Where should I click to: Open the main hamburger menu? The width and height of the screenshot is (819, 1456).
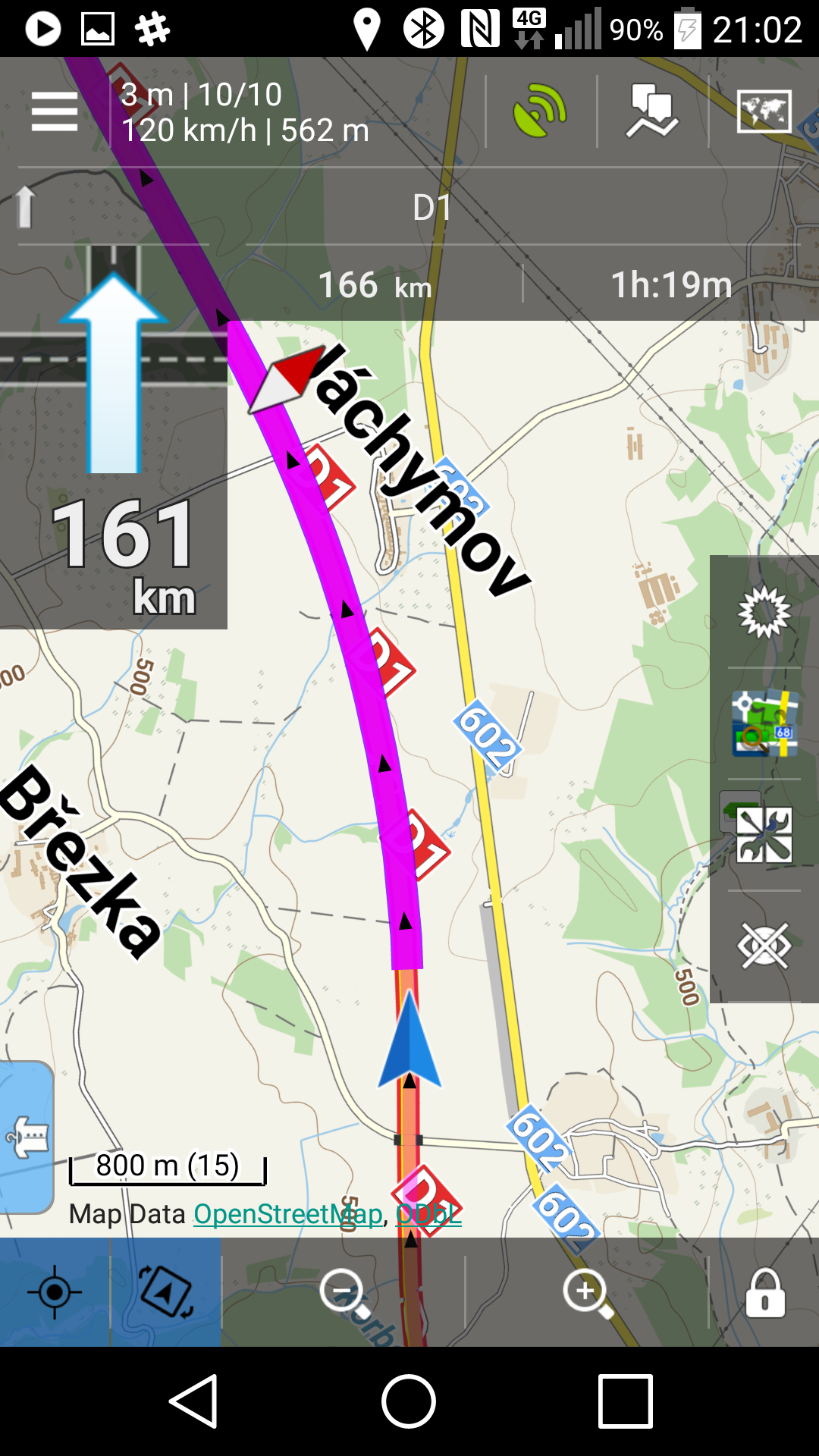[x=55, y=112]
